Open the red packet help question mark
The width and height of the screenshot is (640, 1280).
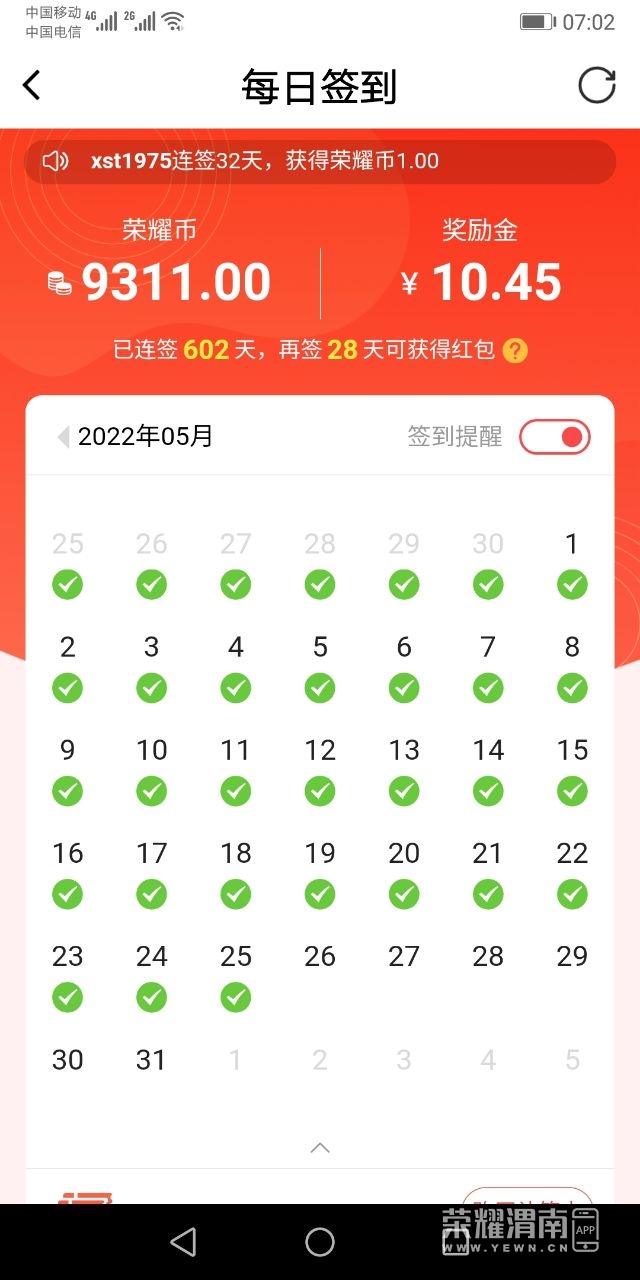pos(515,351)
